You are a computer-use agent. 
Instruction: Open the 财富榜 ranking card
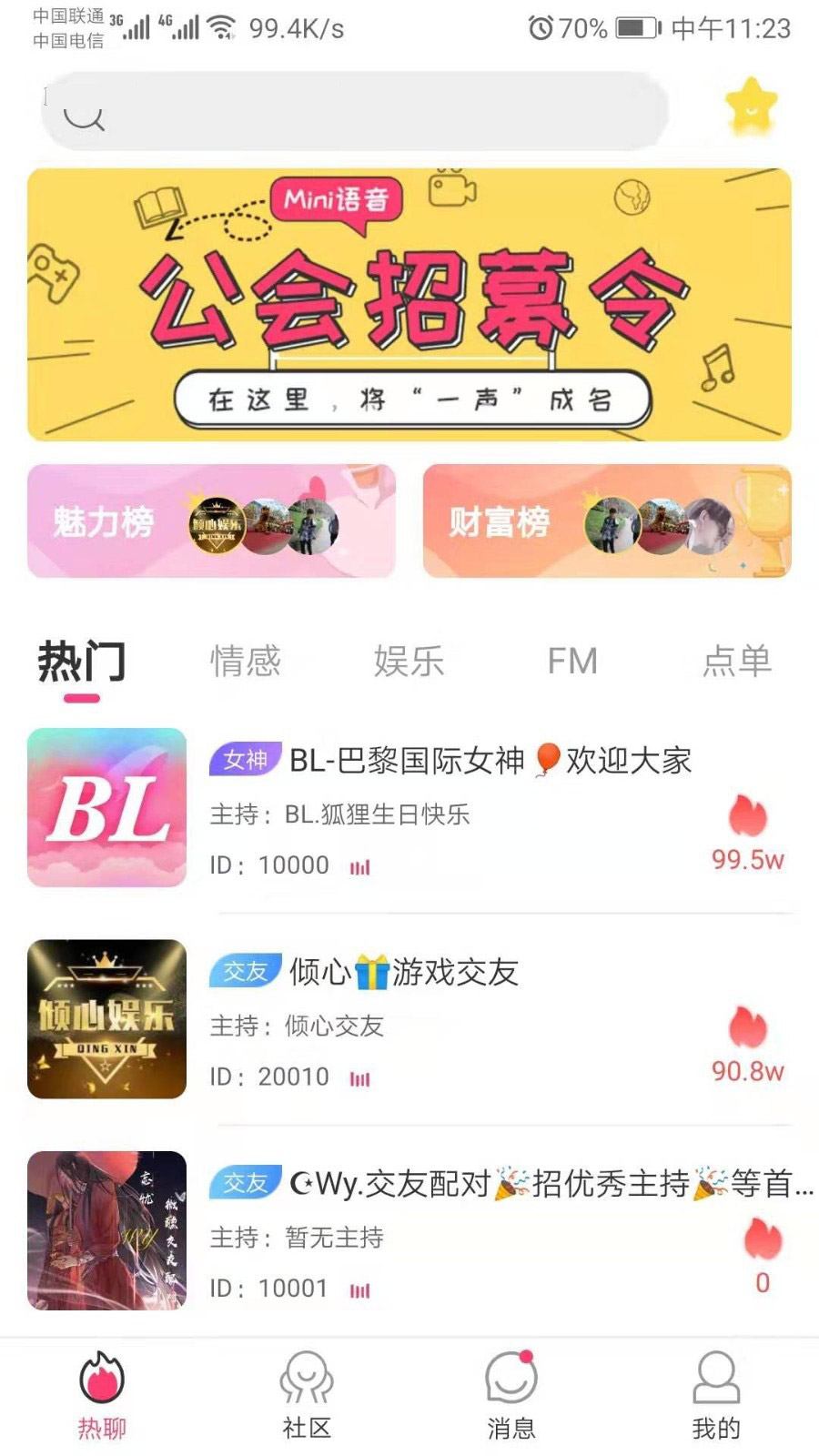coord(607,521)
